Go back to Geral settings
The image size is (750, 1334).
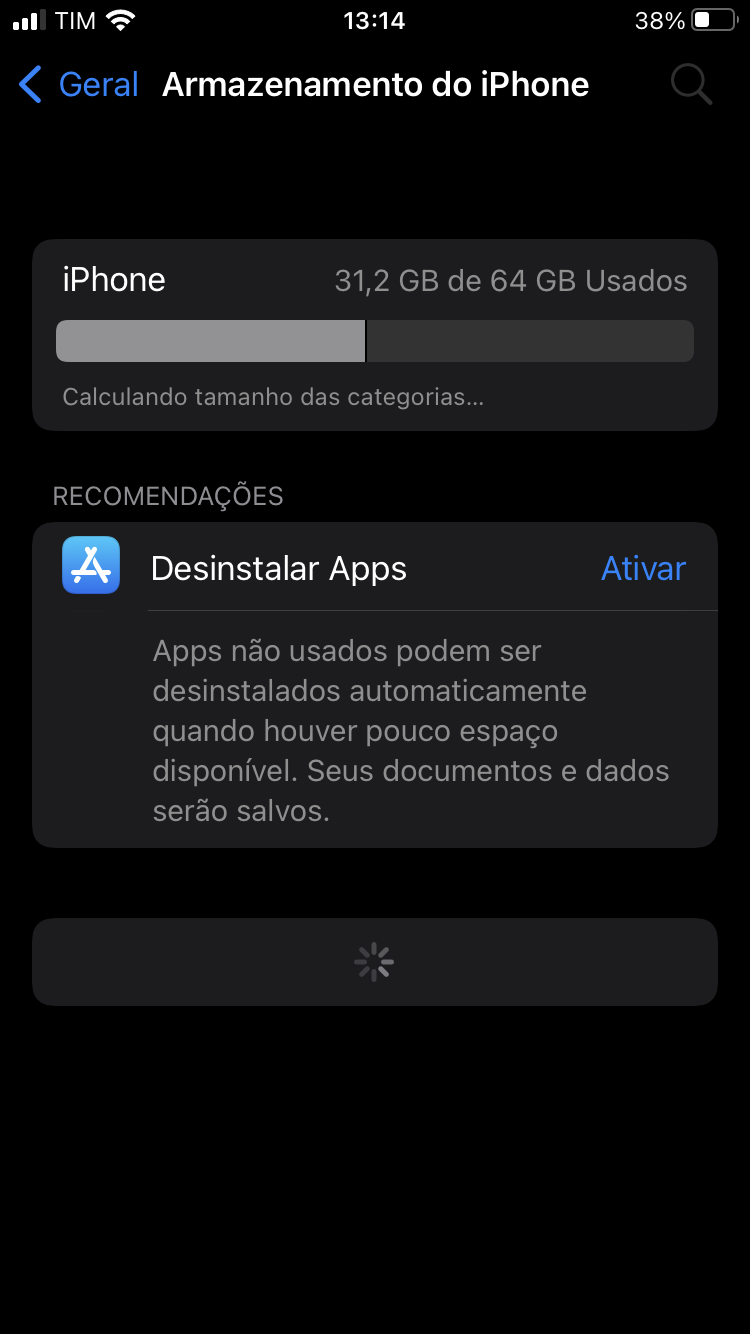point(79,85)
